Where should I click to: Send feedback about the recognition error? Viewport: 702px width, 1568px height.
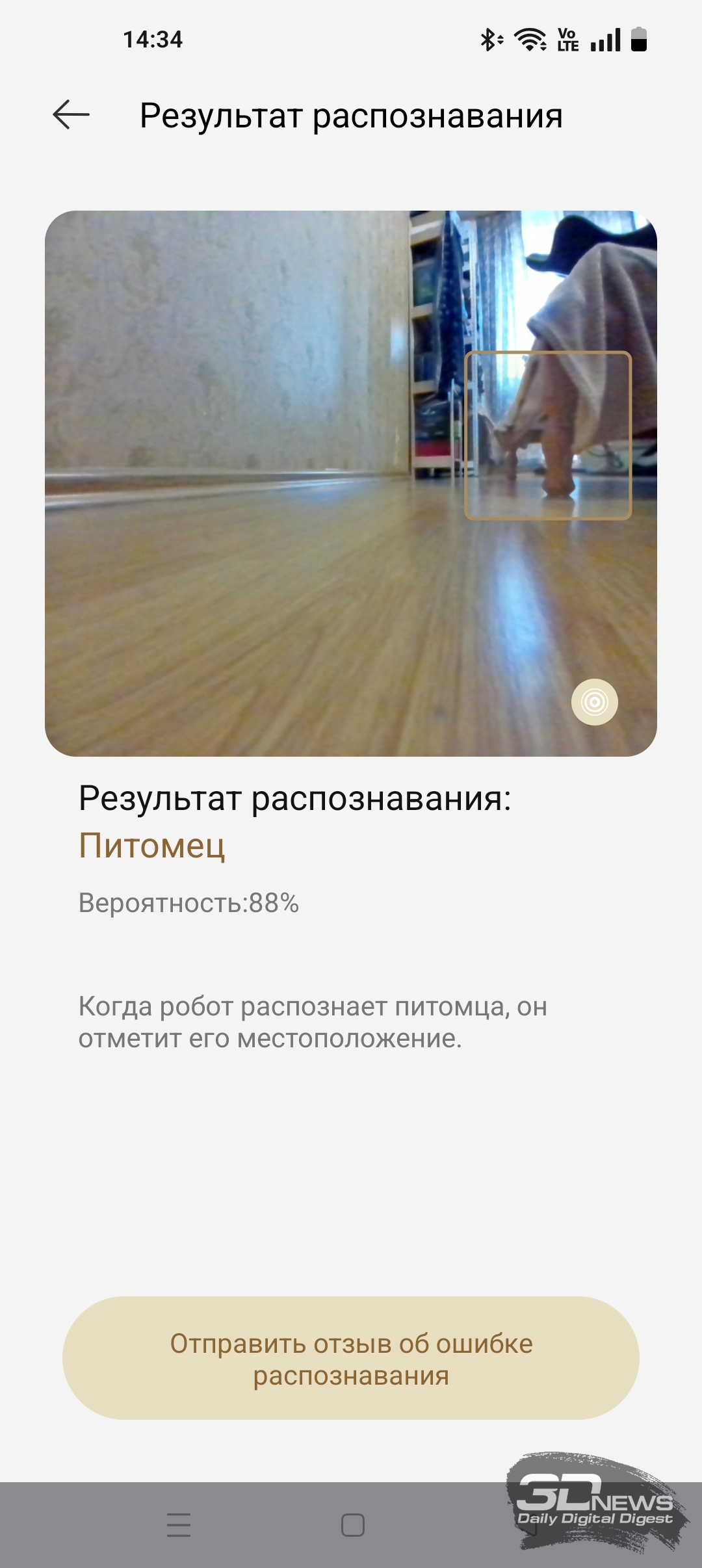click(351, 1358)
